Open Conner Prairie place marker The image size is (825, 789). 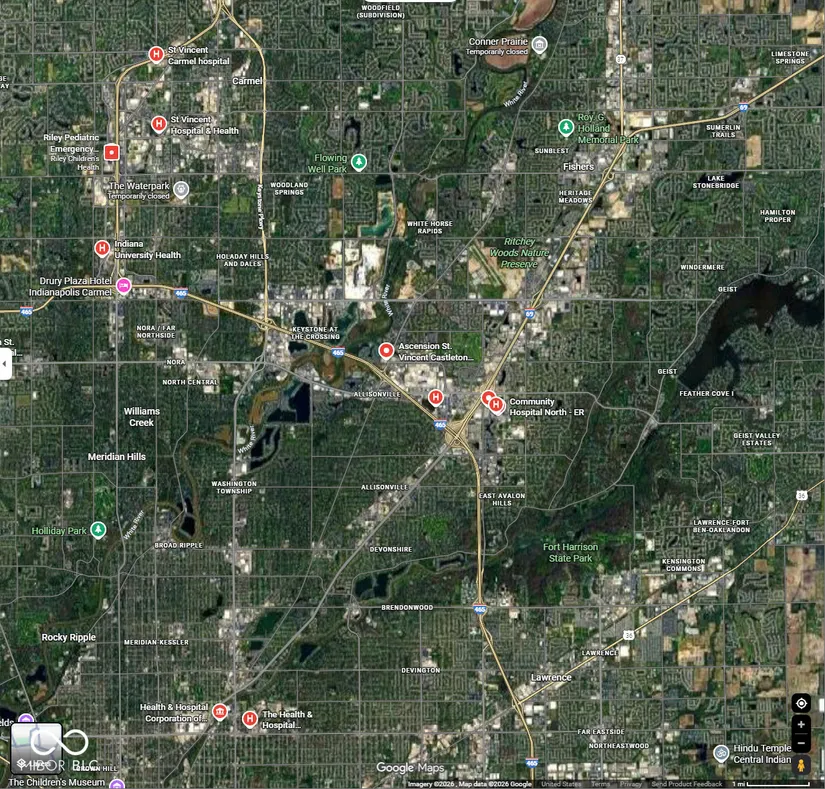[x=540, y=44]
